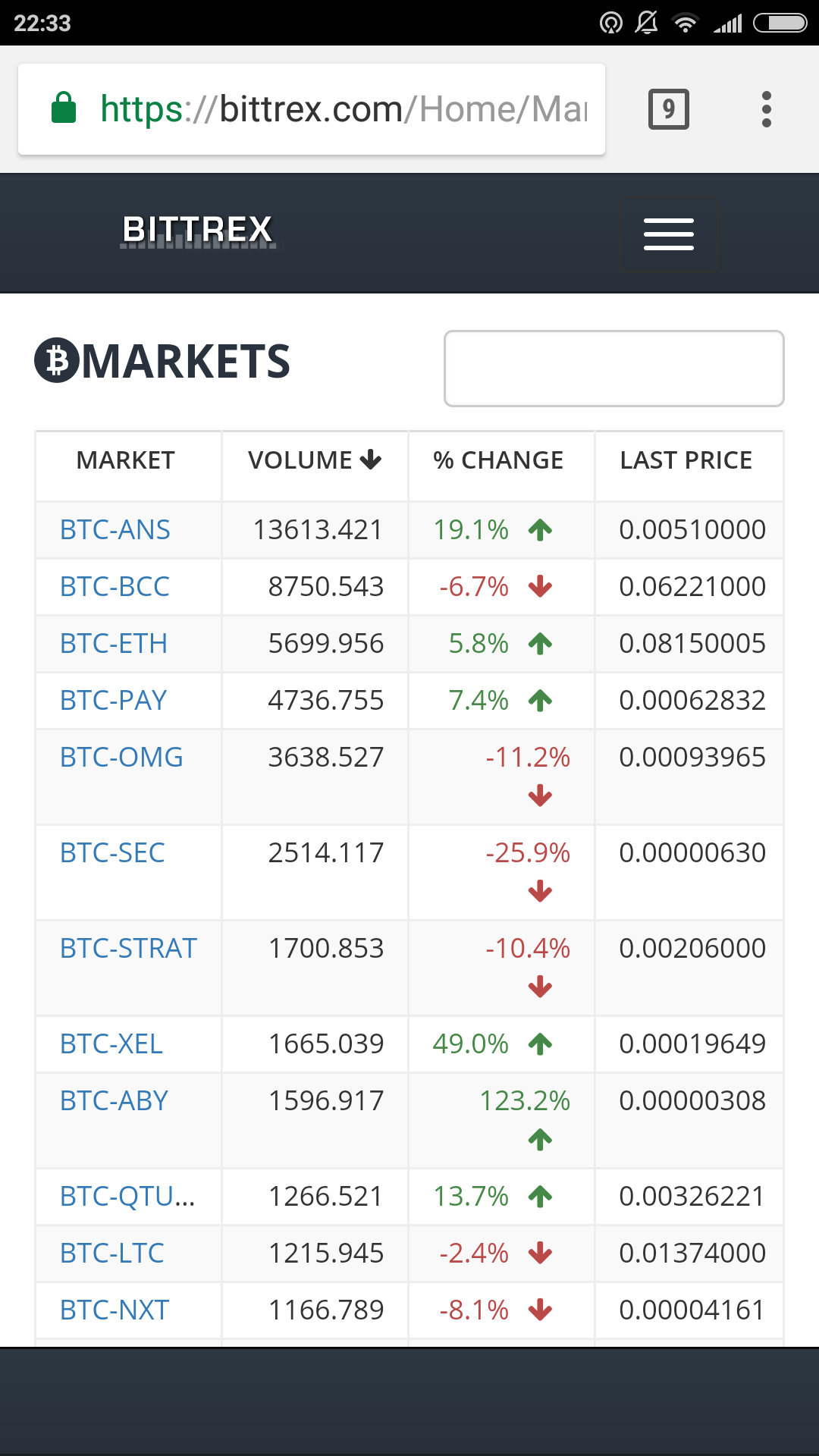The width and height of the screenshot is (819, 1456).
Task: Open the BTC-STRAT market
Action: (x=128, y=948)
